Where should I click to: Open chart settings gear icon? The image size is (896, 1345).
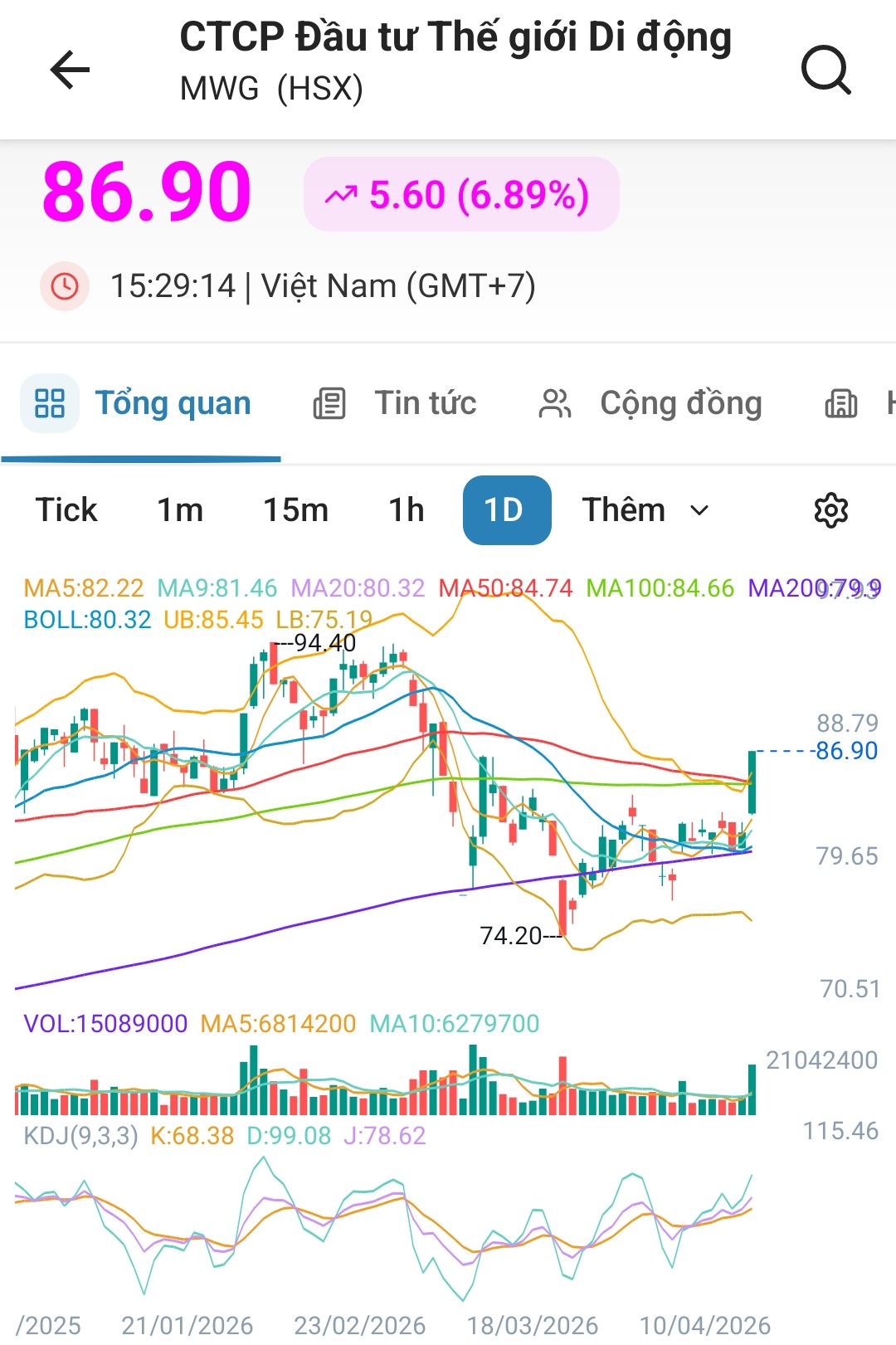click(830, 510)
